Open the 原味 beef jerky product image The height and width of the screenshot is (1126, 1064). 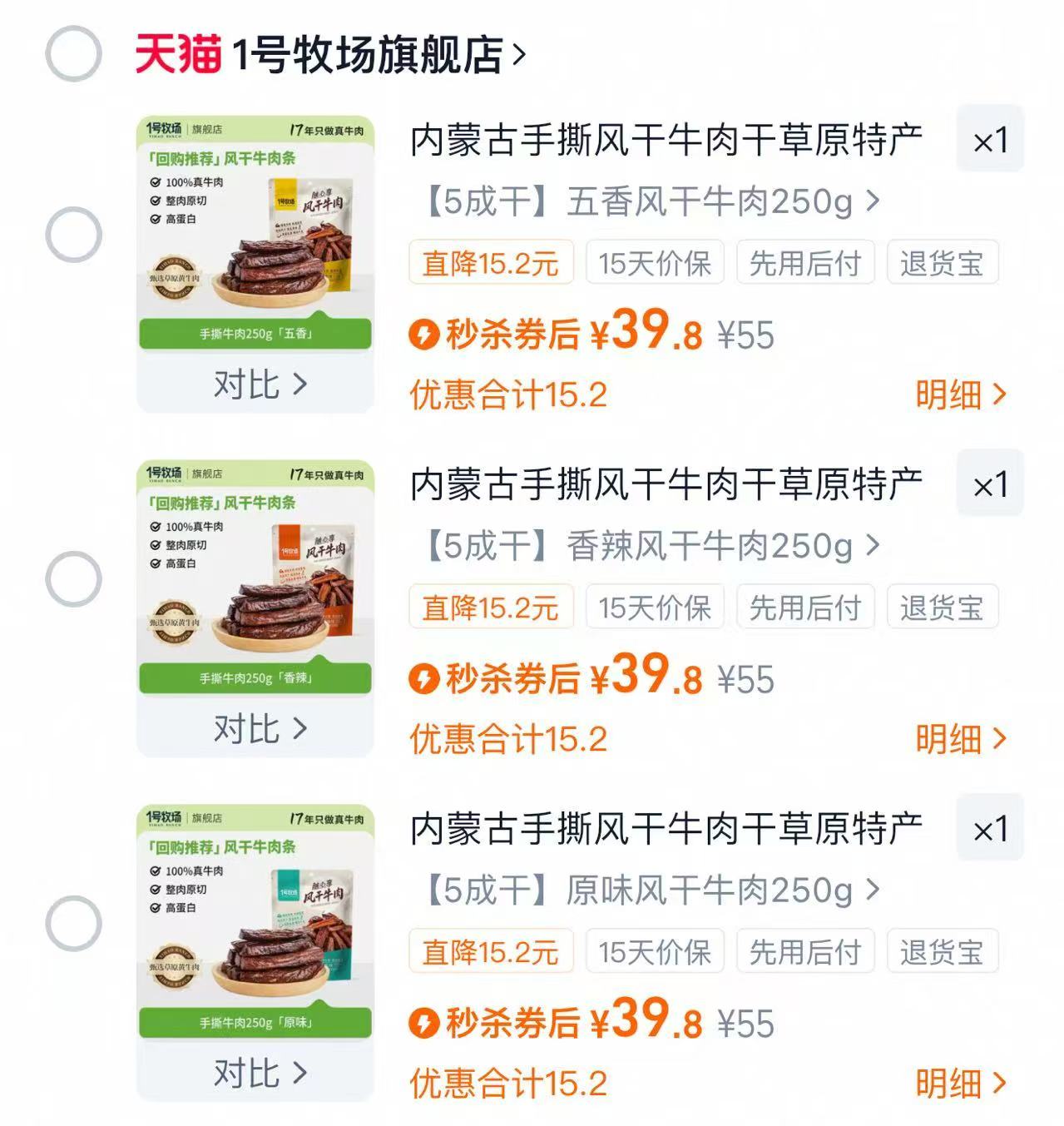click(x=255, y=922)
